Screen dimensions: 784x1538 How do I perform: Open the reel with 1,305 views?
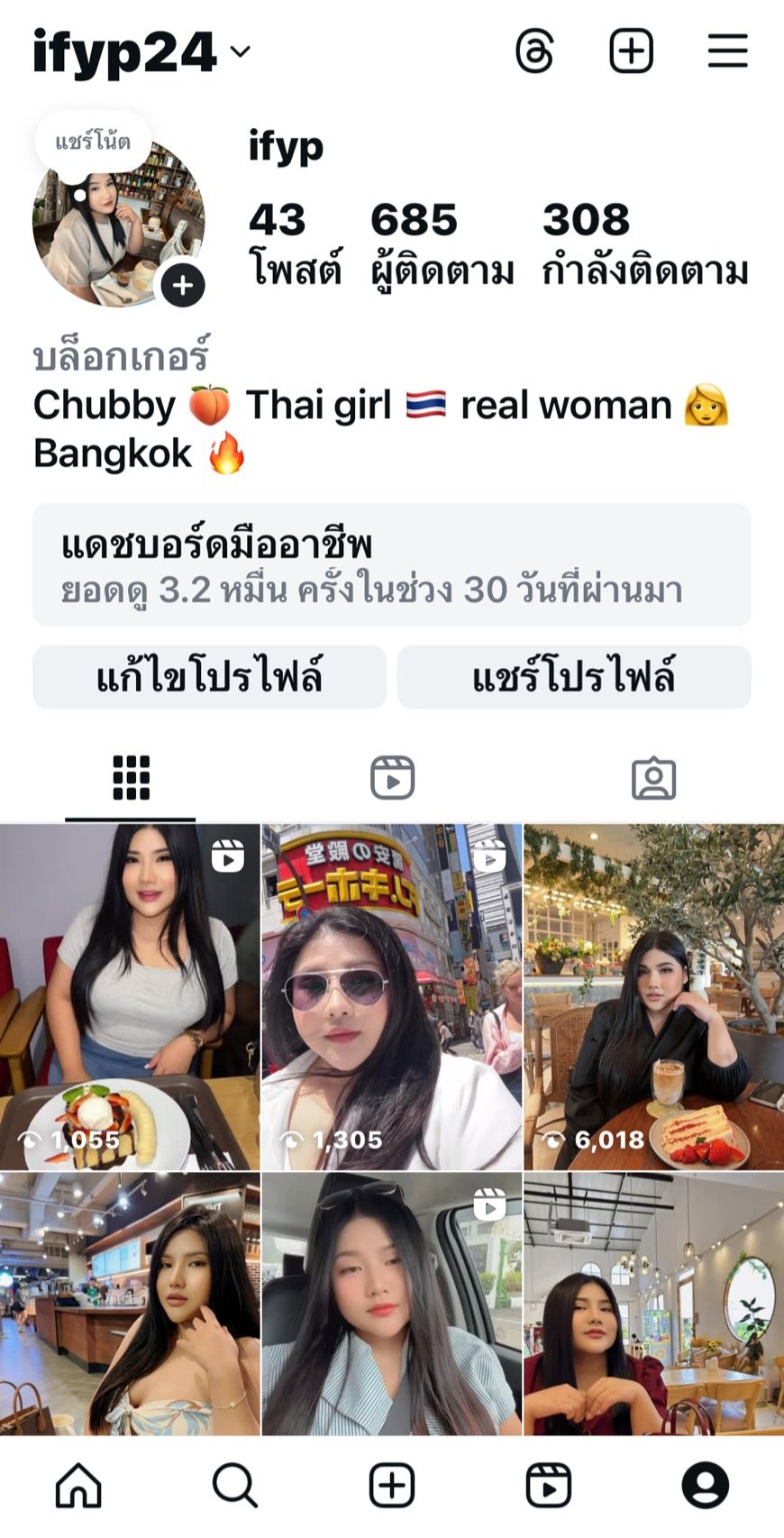point(392,996)
